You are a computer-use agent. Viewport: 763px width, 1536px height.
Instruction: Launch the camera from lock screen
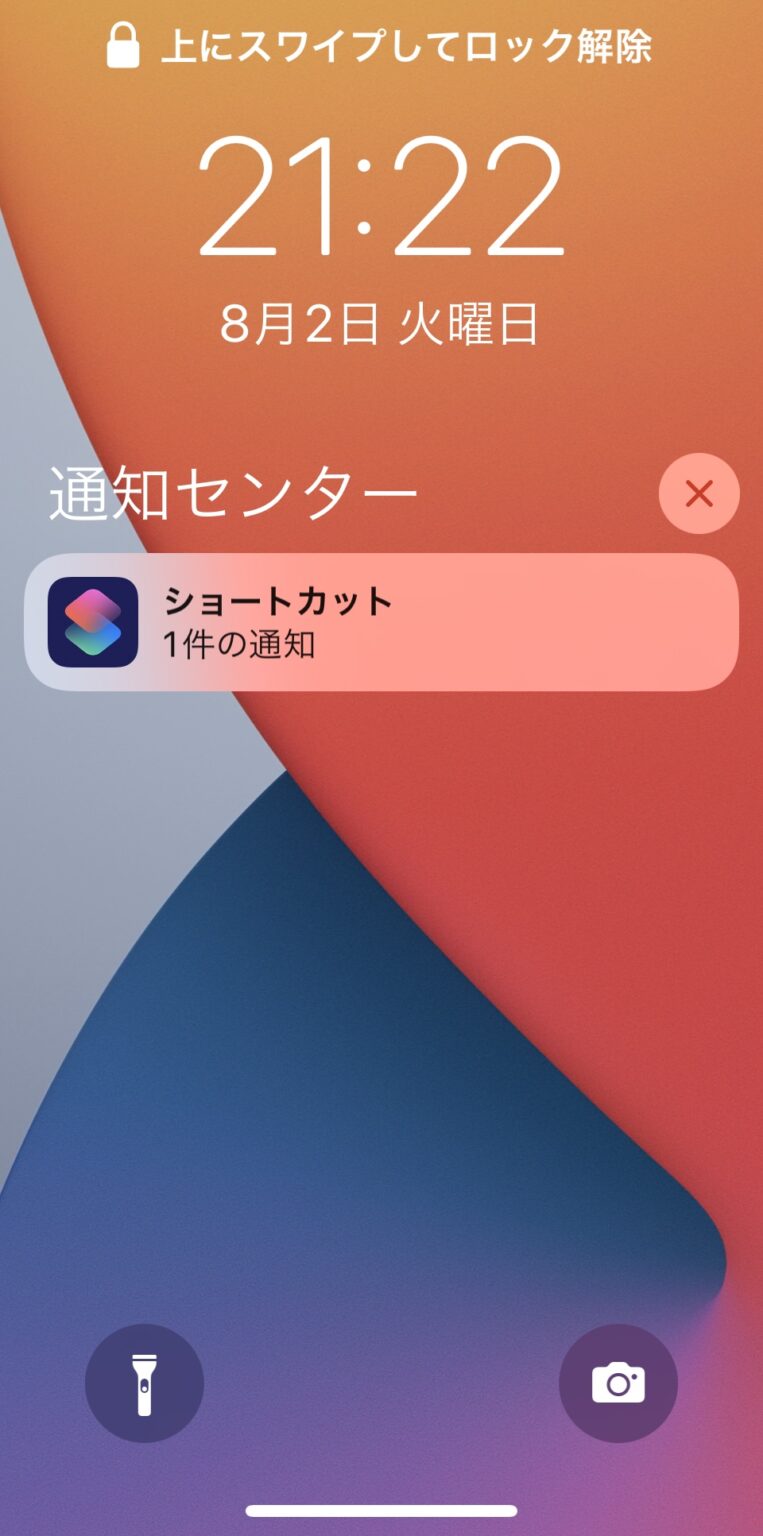pyautogui.click(x=618, y=1383)
